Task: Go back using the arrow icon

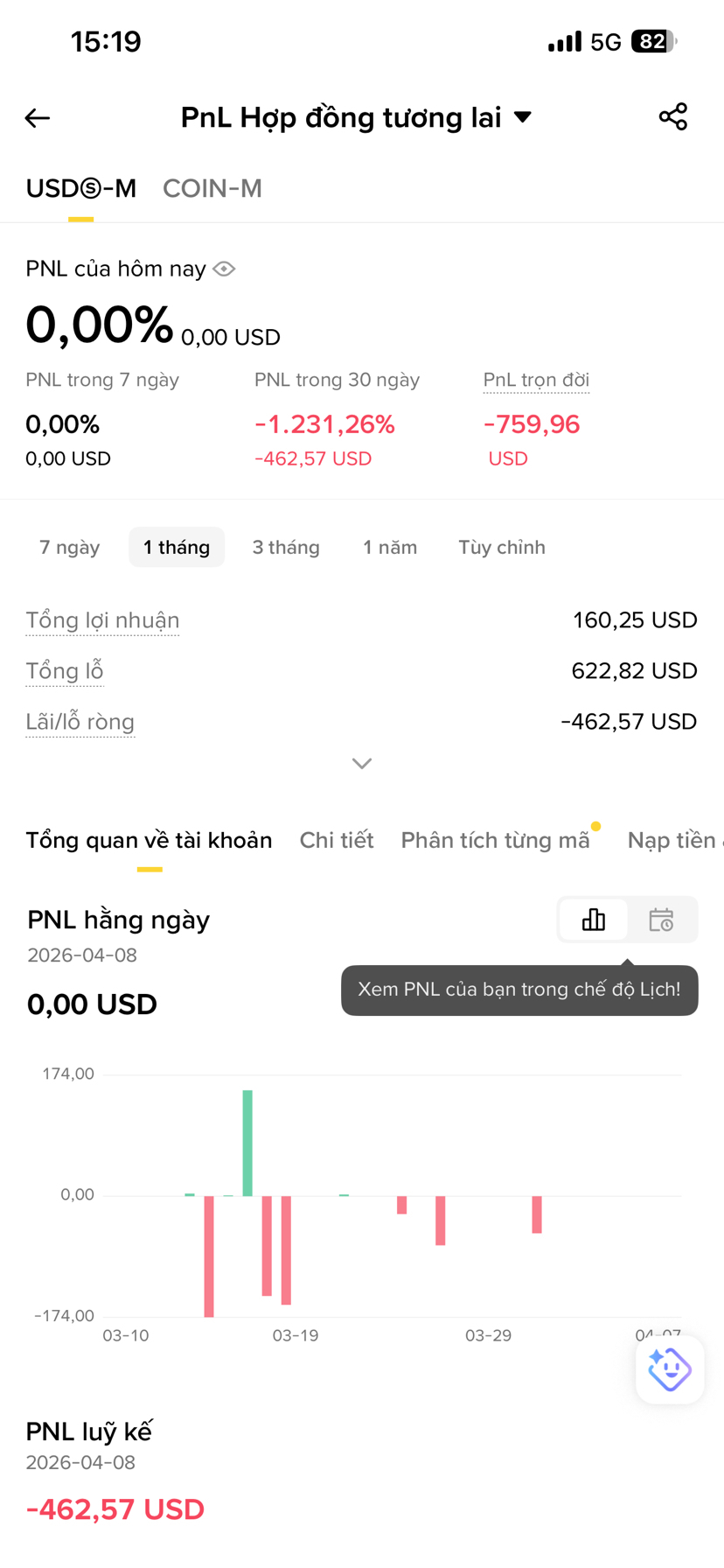Action: click(x=38, y=118)
